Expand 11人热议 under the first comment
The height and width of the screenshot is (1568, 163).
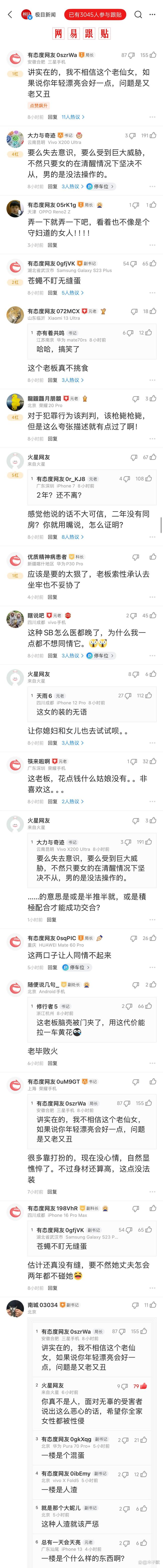(x=73, y=117)
